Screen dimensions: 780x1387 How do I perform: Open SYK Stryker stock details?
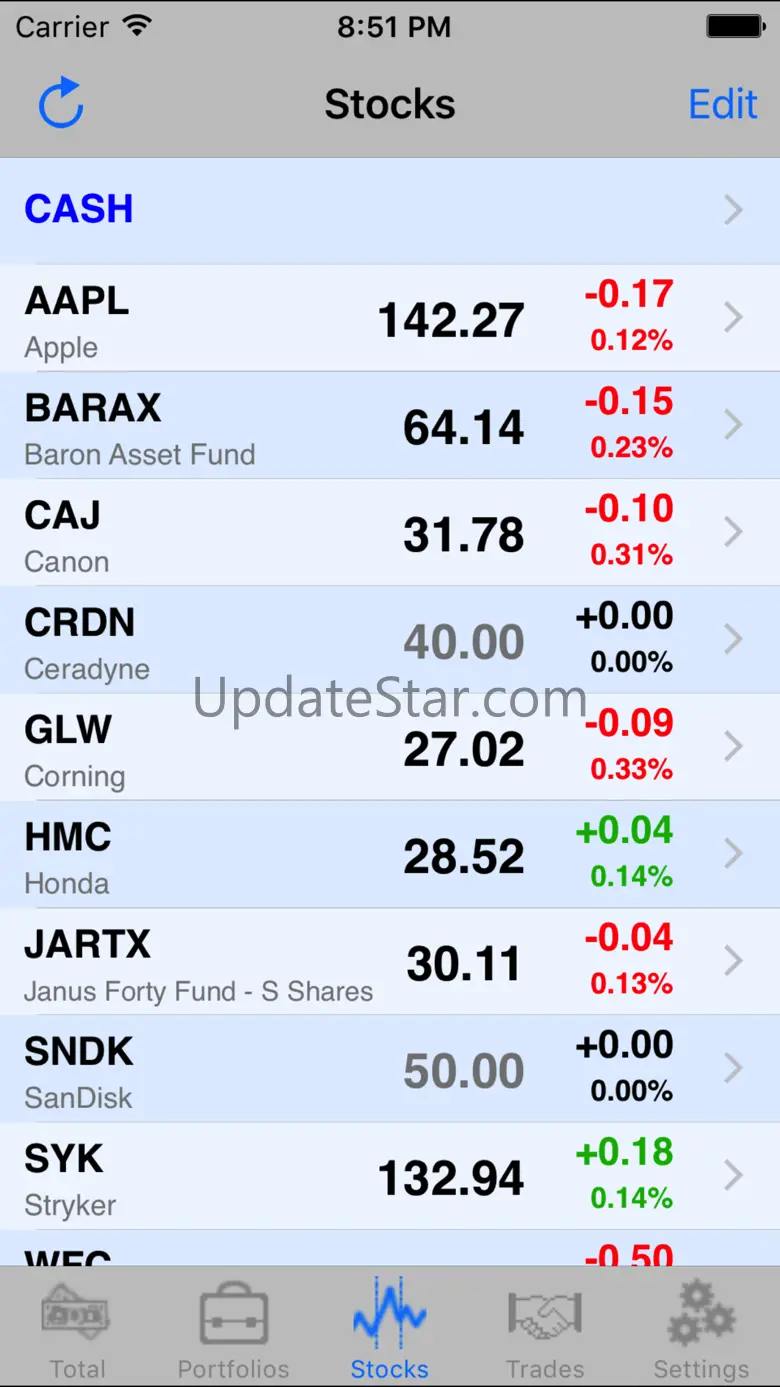pyautogui.click(x=389, y=1176)
